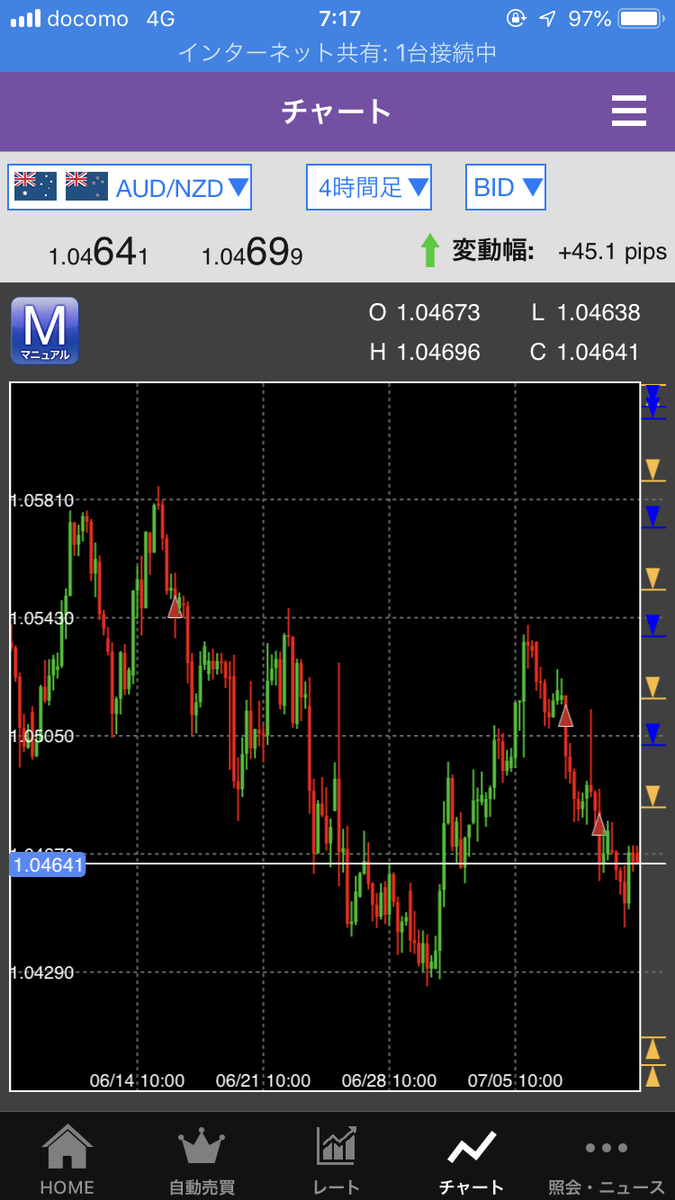
Task: Open the 照会・ニュース tab
Action: point(607,1160)
